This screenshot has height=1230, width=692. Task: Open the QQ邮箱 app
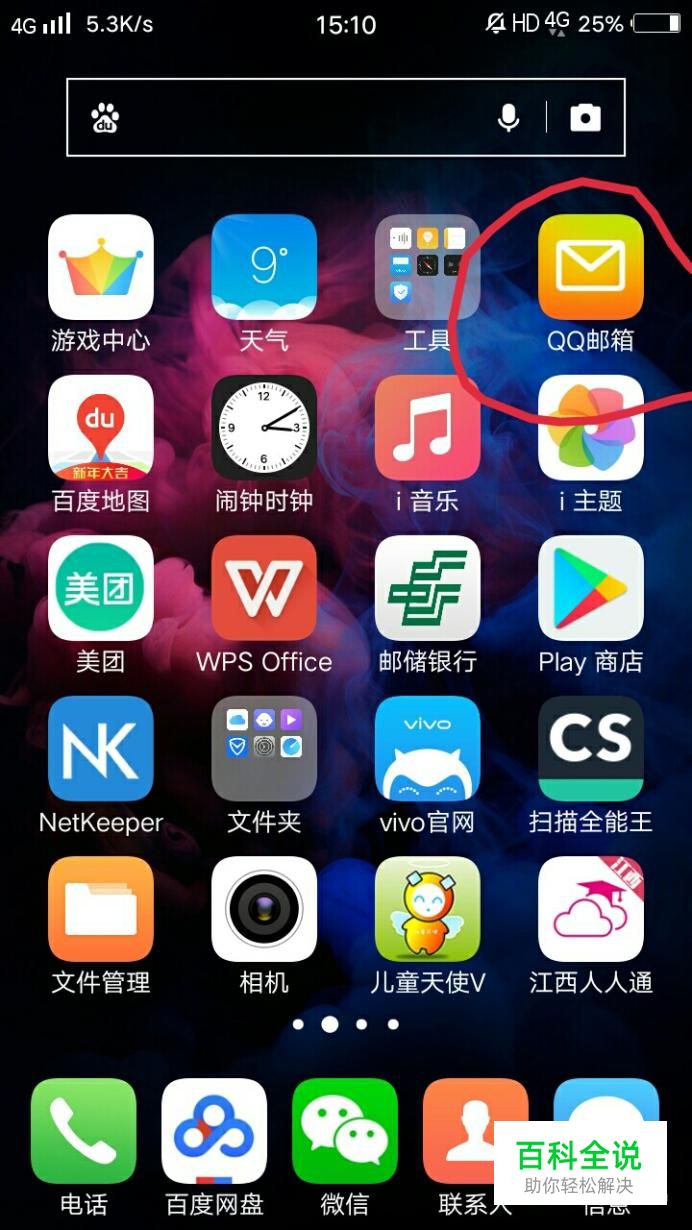point(590,267)
